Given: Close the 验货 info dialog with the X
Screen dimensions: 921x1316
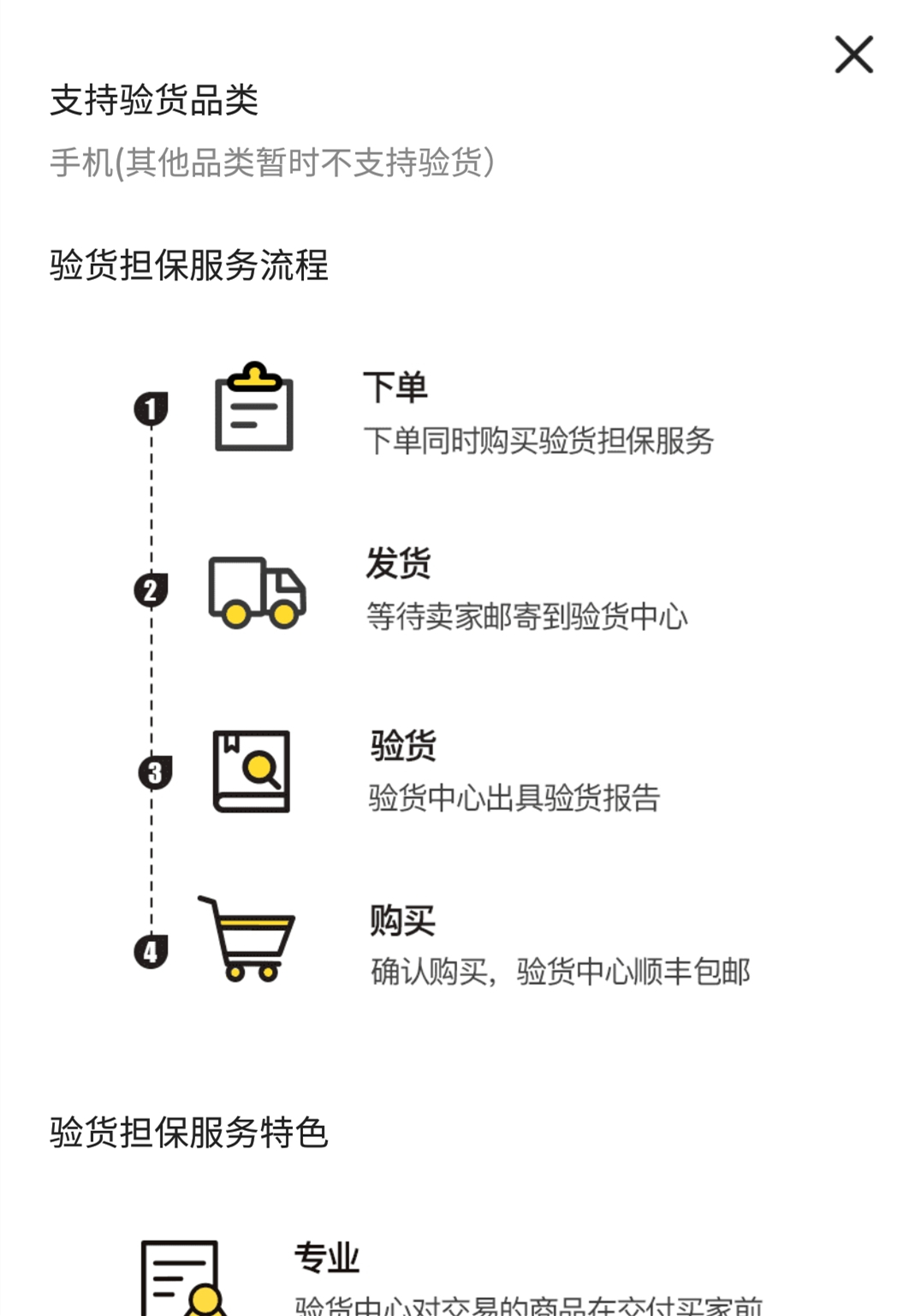Looking at the screenshot, I should 853,57.
